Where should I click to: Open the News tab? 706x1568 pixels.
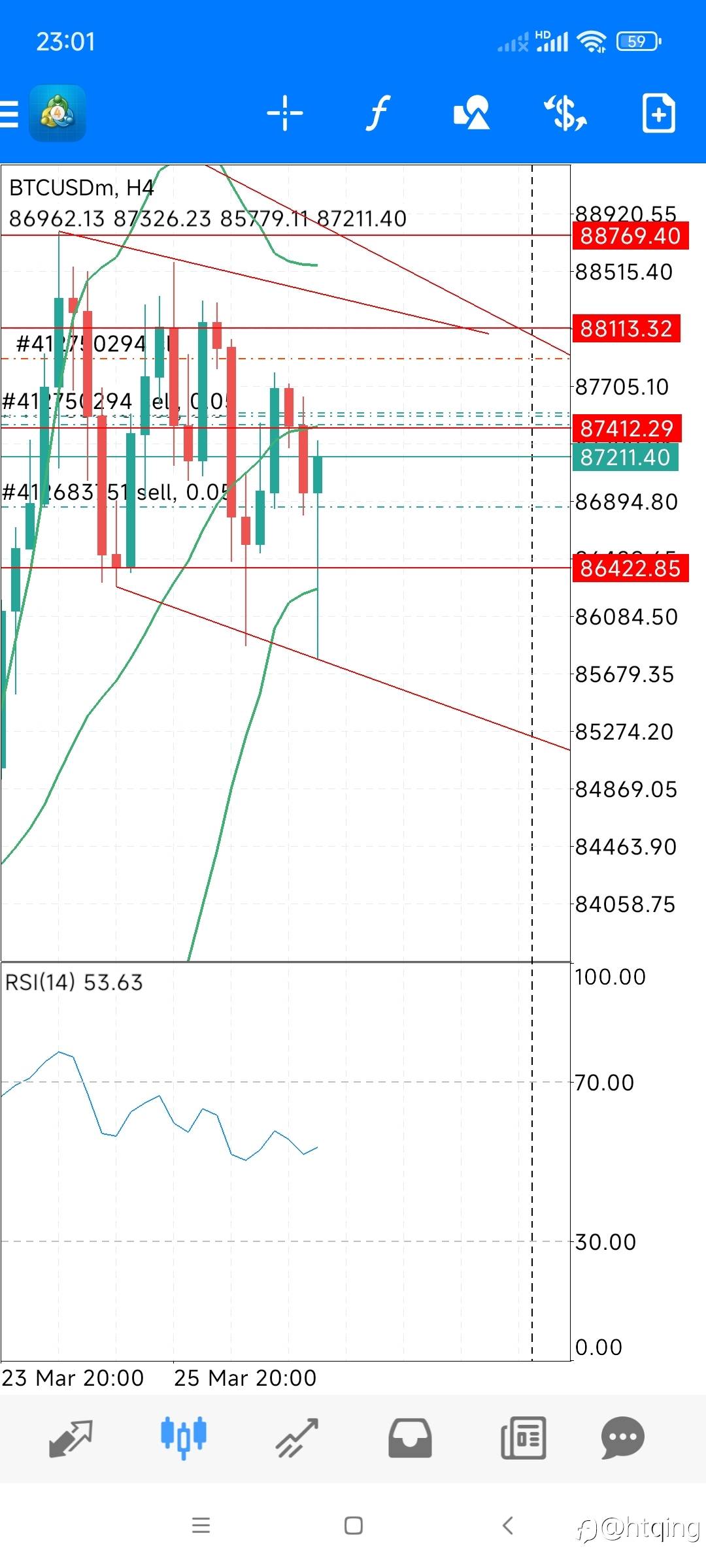click(523, 1438)
